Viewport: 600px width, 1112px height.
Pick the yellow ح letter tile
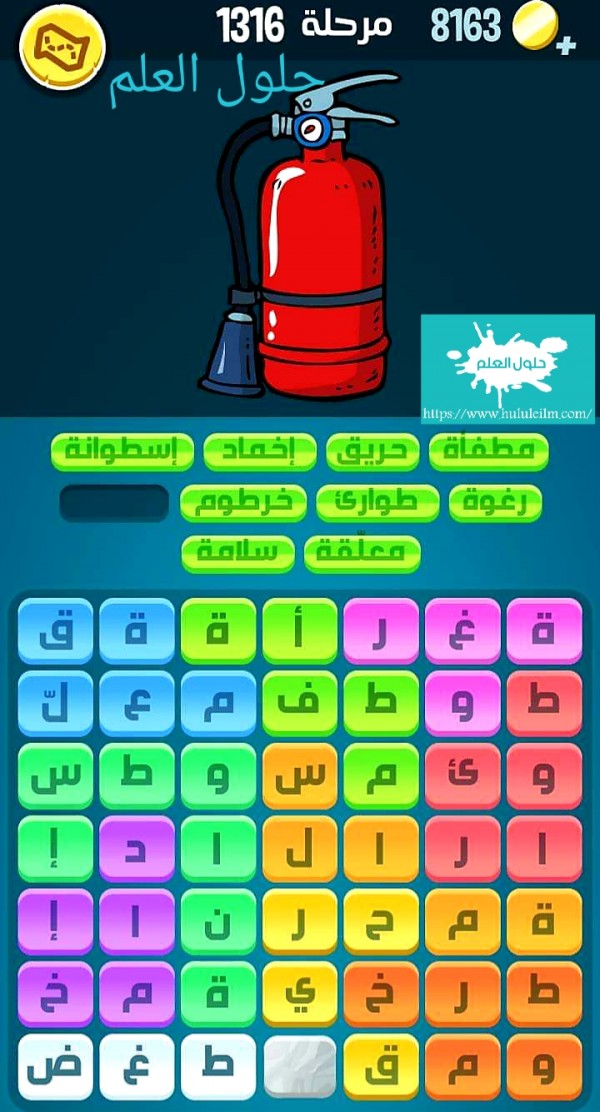pyautogui.click(x=380, y=922)
